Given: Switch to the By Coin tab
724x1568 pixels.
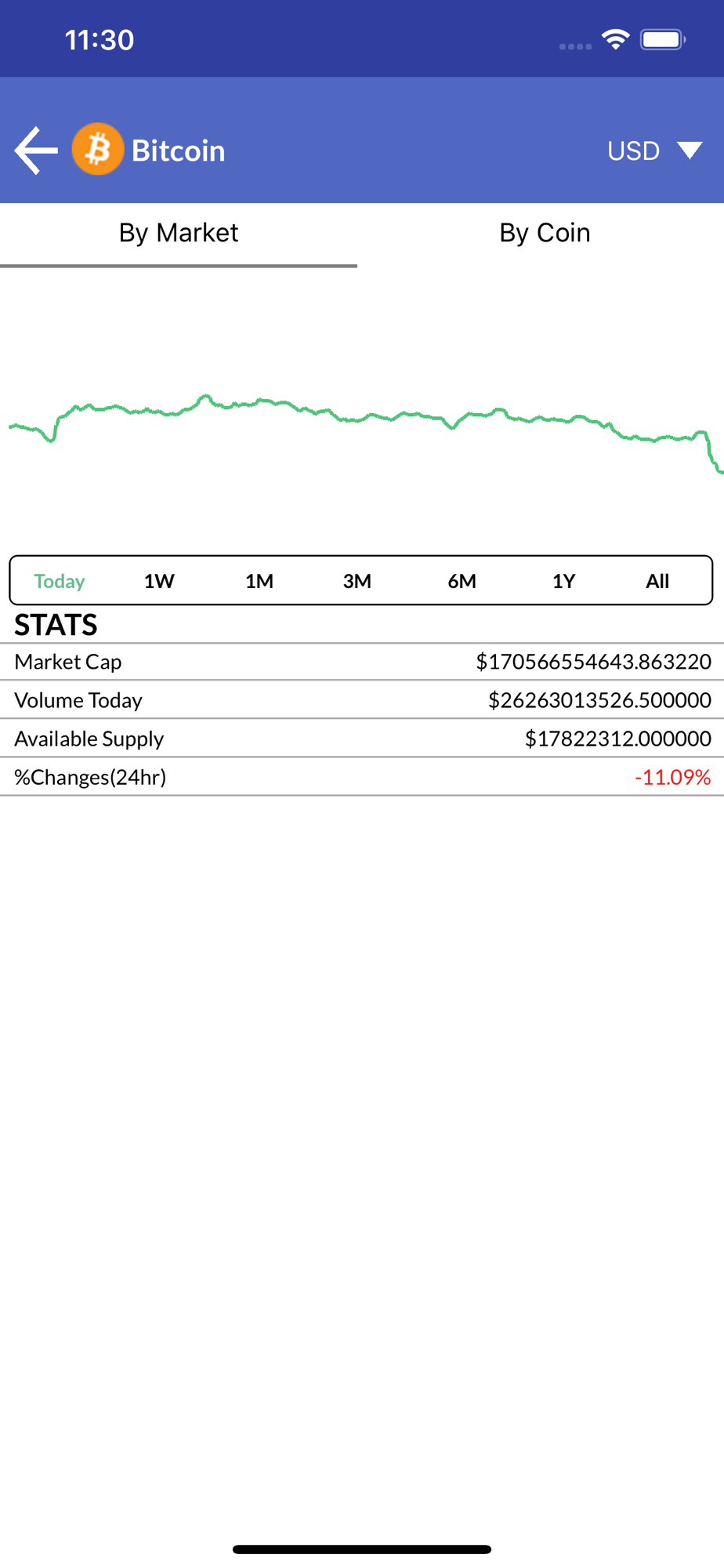Looking at the screenshot, I should (x=544, y=233).
